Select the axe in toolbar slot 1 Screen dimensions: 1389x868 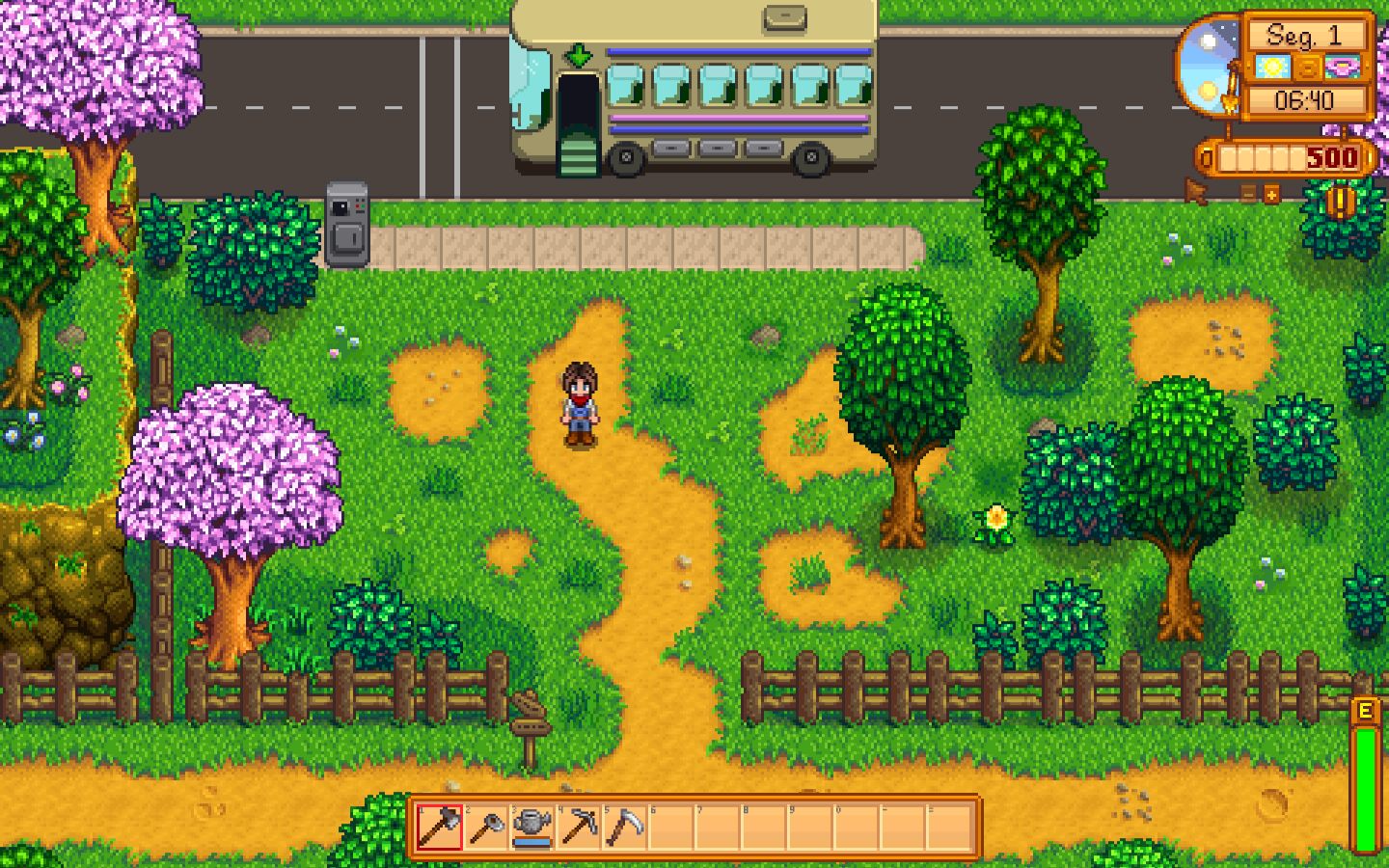[440, 827]
